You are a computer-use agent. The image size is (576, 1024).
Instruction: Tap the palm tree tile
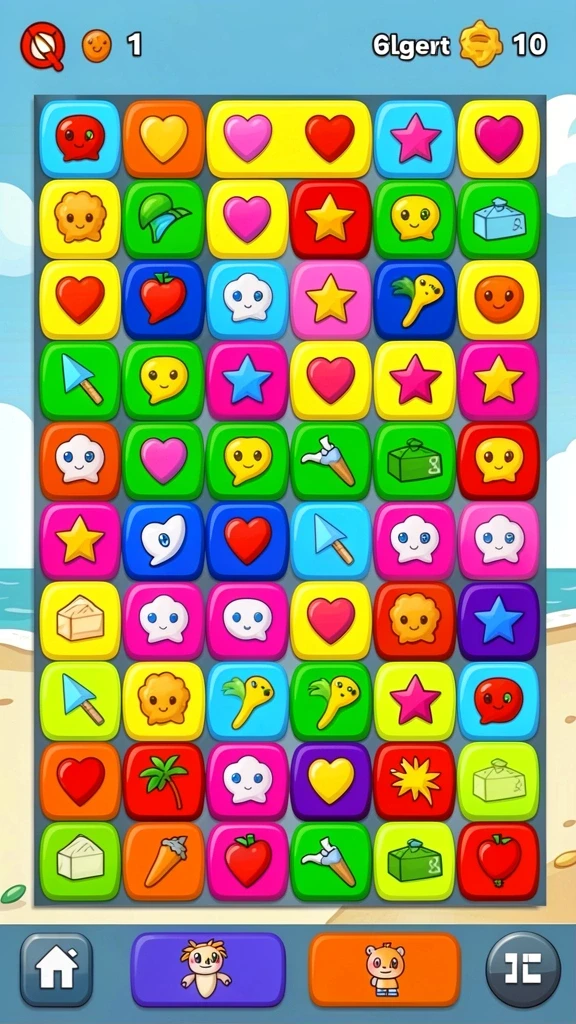tap(163, 781)
